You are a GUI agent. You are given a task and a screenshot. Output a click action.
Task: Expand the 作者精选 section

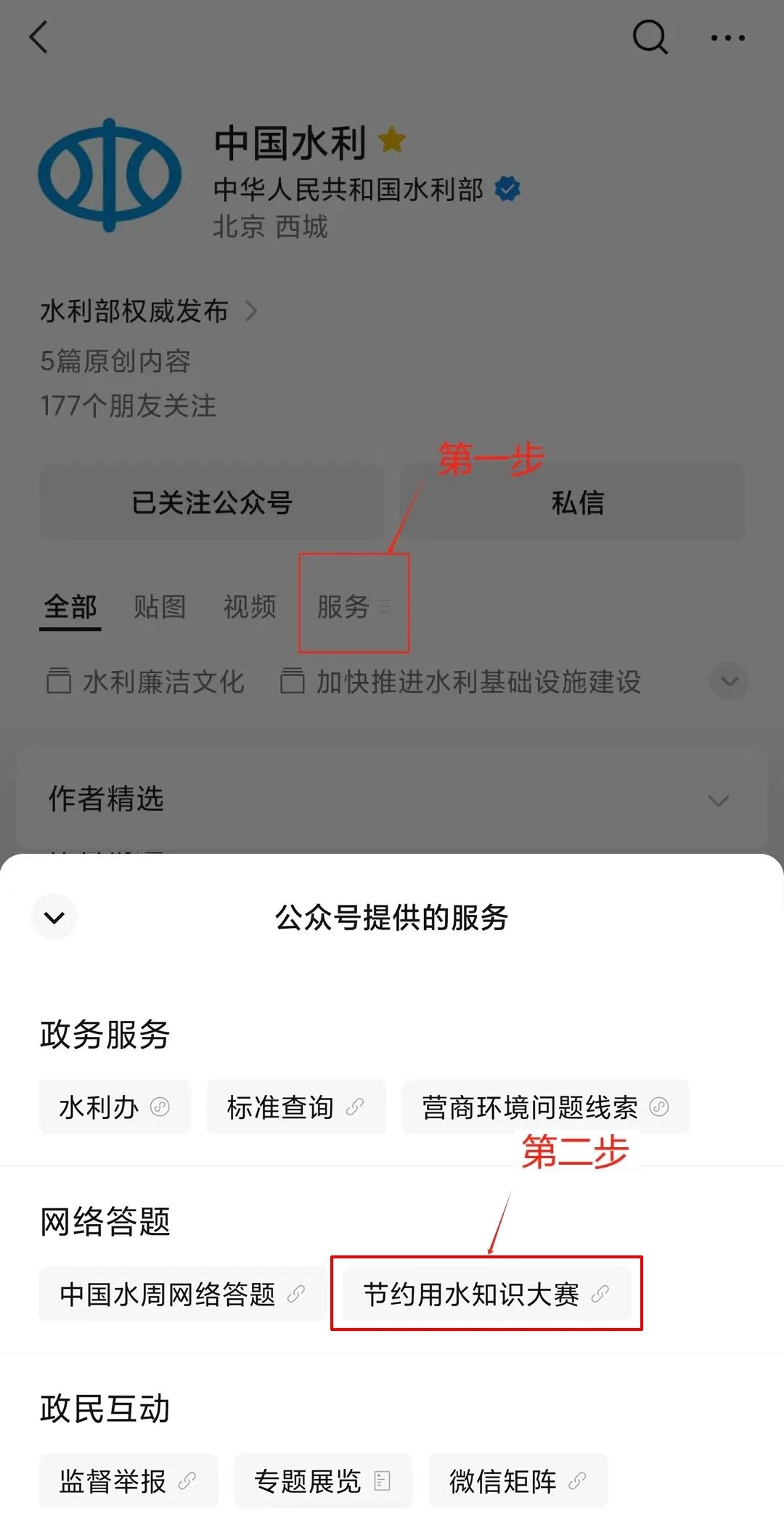click(x=718, y=799)
